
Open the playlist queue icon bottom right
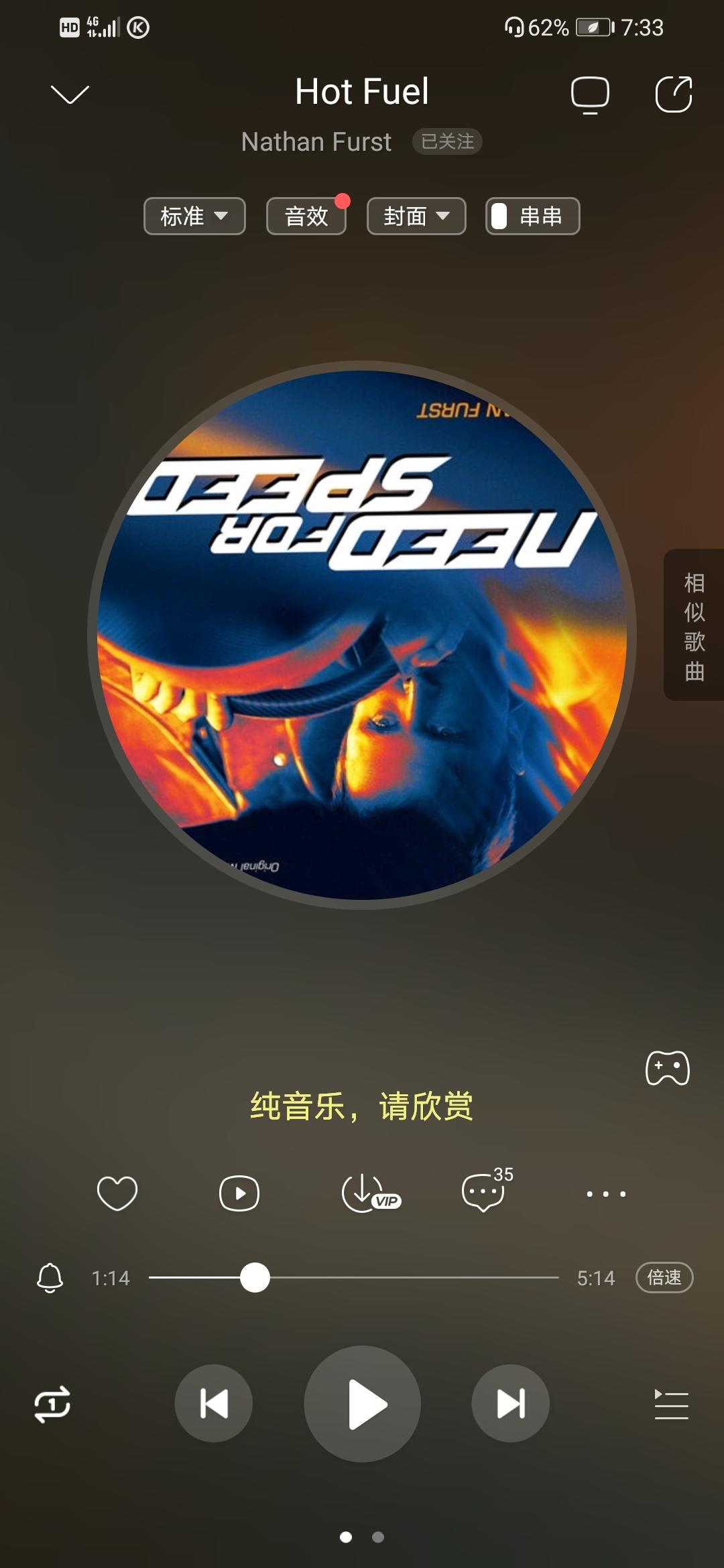[672, 1404]
